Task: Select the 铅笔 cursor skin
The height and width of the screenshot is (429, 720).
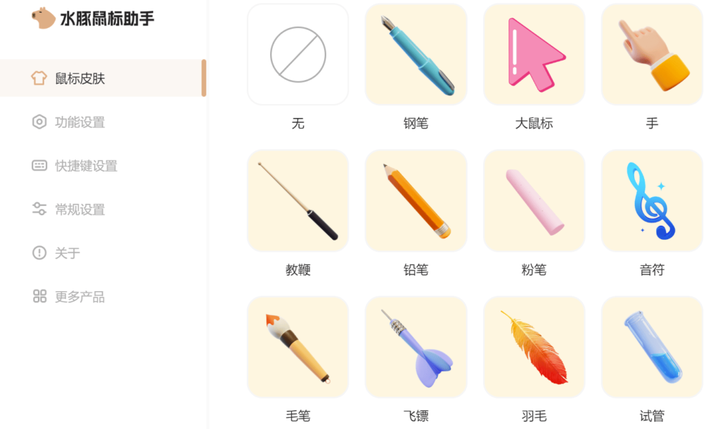Action: pos(416,201)
